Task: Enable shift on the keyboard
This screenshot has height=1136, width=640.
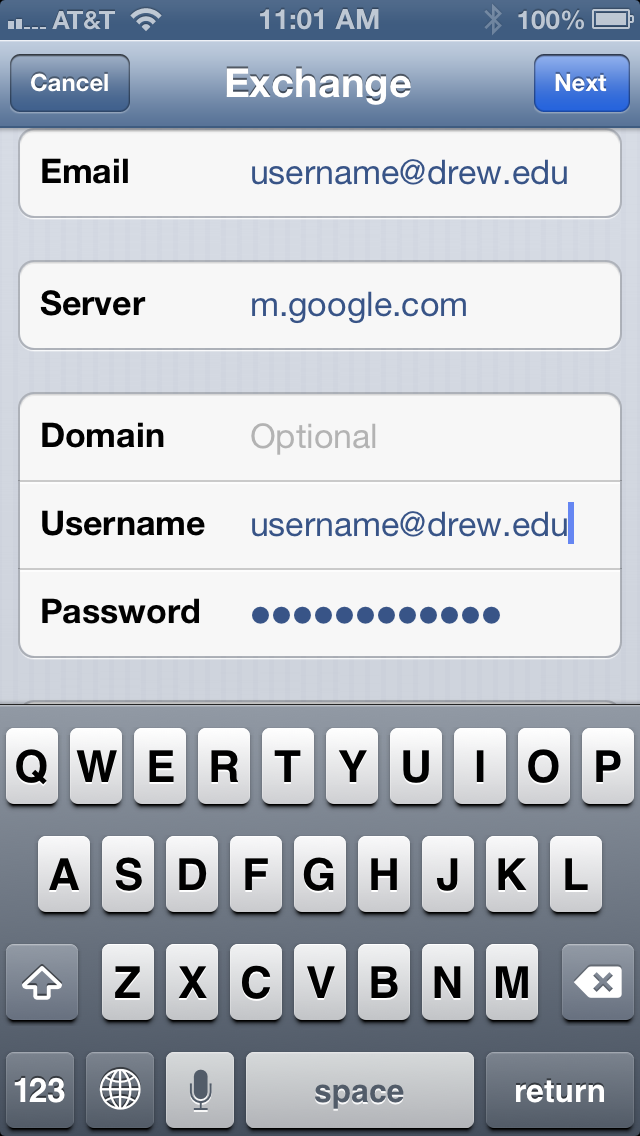Action: click(x=42, y=982)
